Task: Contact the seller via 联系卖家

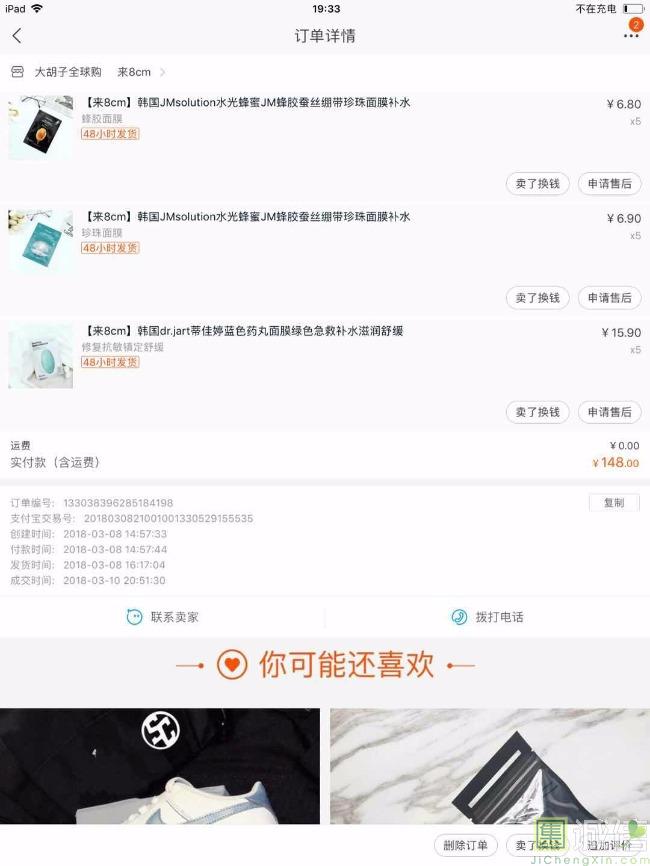Action: point(163,617)
